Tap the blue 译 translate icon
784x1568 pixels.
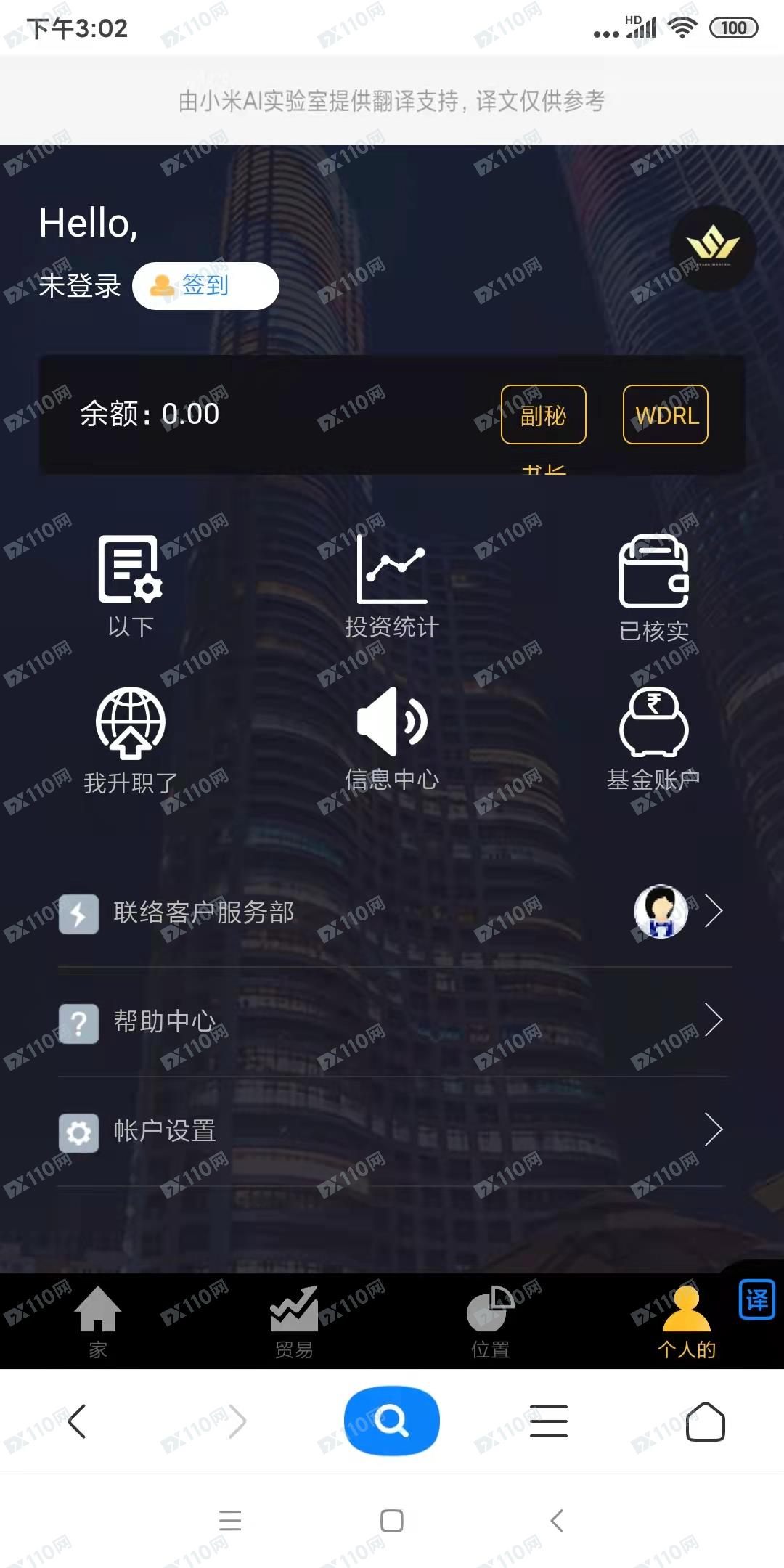(756, 1299)
